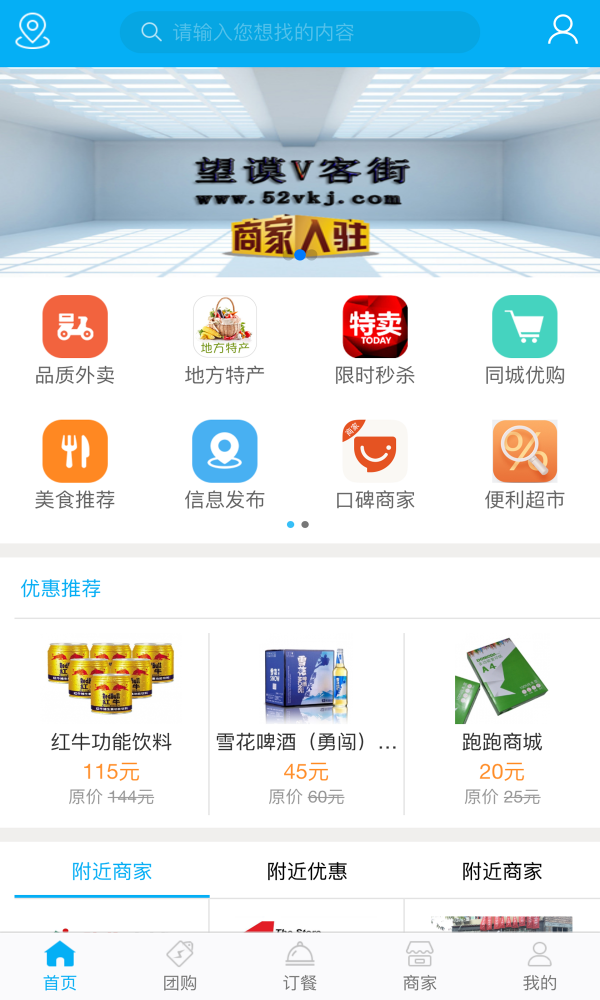
Task: Switch to 我的 bottom tab
Action: click(x=540, y=966)
